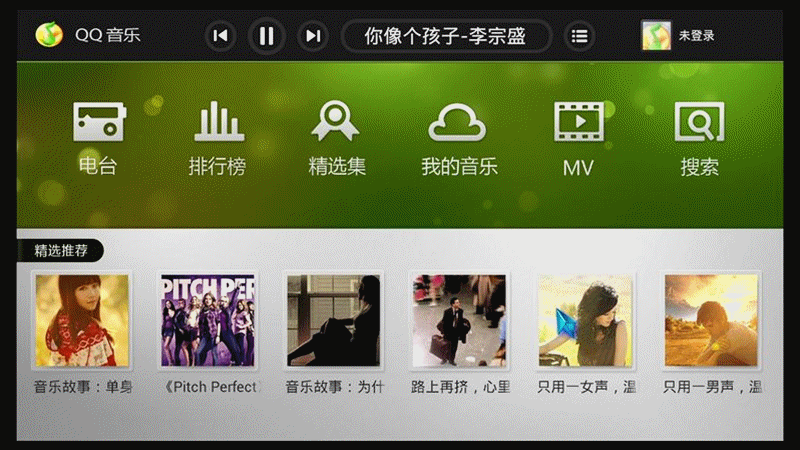Skip to the next track
The height and width of the screenshot is (450, 800).
click(313, 36)
